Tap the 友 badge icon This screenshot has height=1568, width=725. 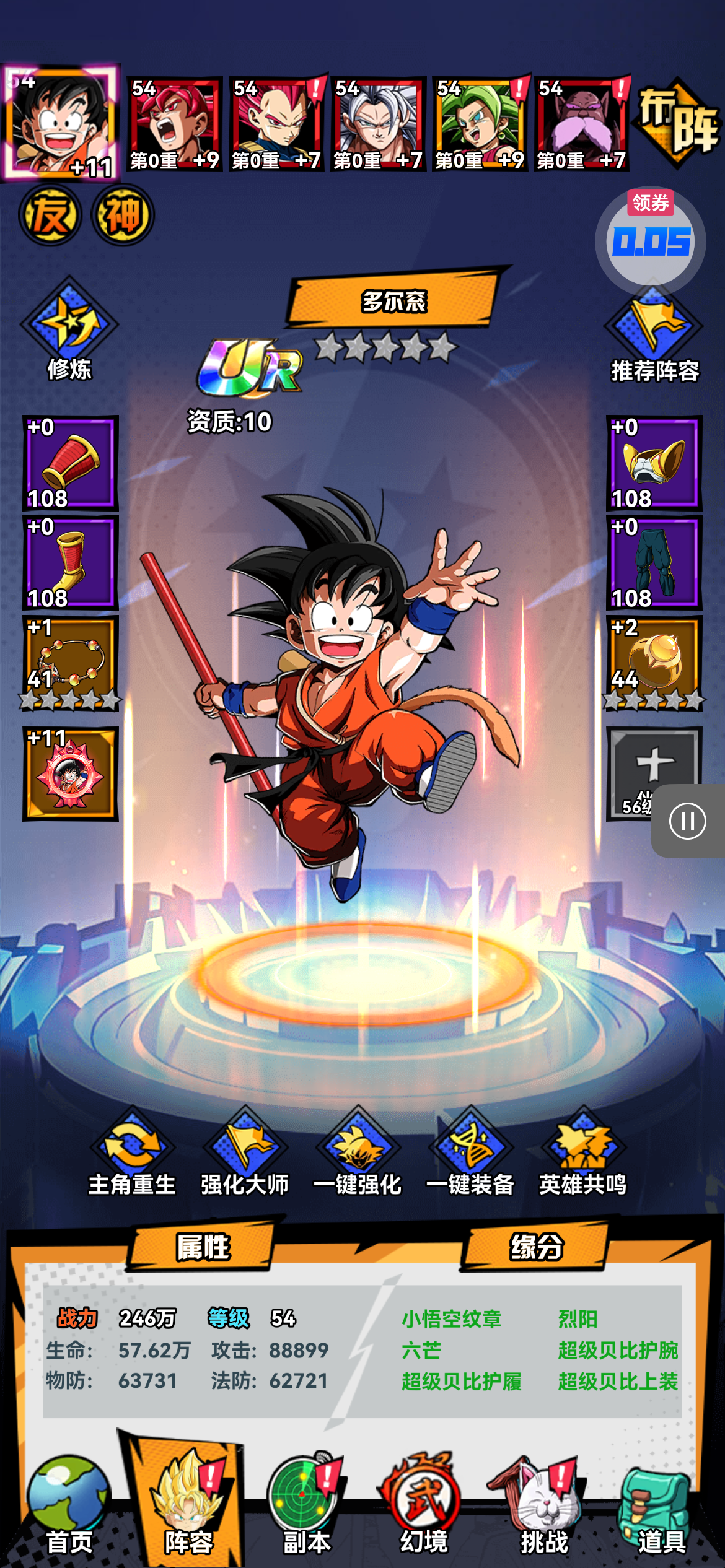(50, 215)
